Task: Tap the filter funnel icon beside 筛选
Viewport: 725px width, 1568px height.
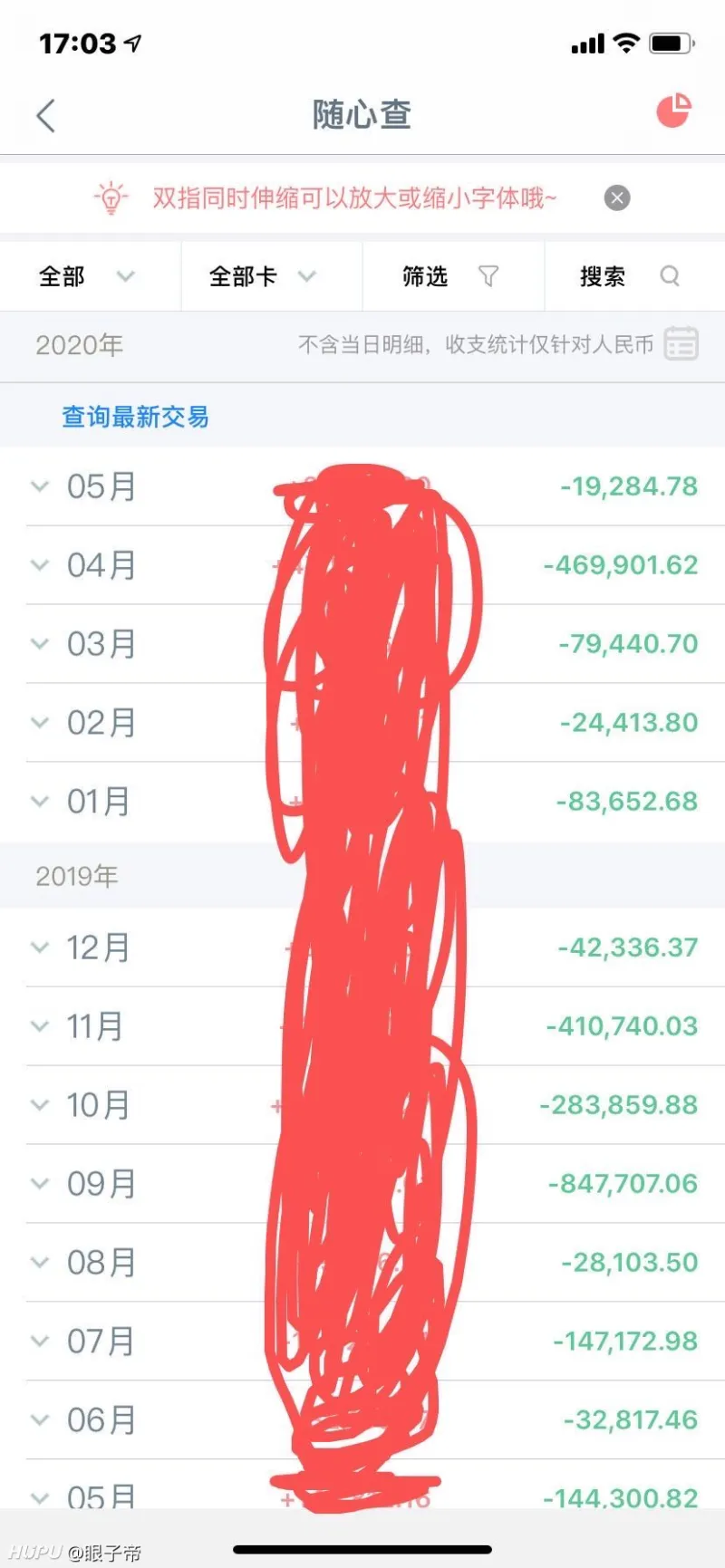Action: click(x=489, y=276)
